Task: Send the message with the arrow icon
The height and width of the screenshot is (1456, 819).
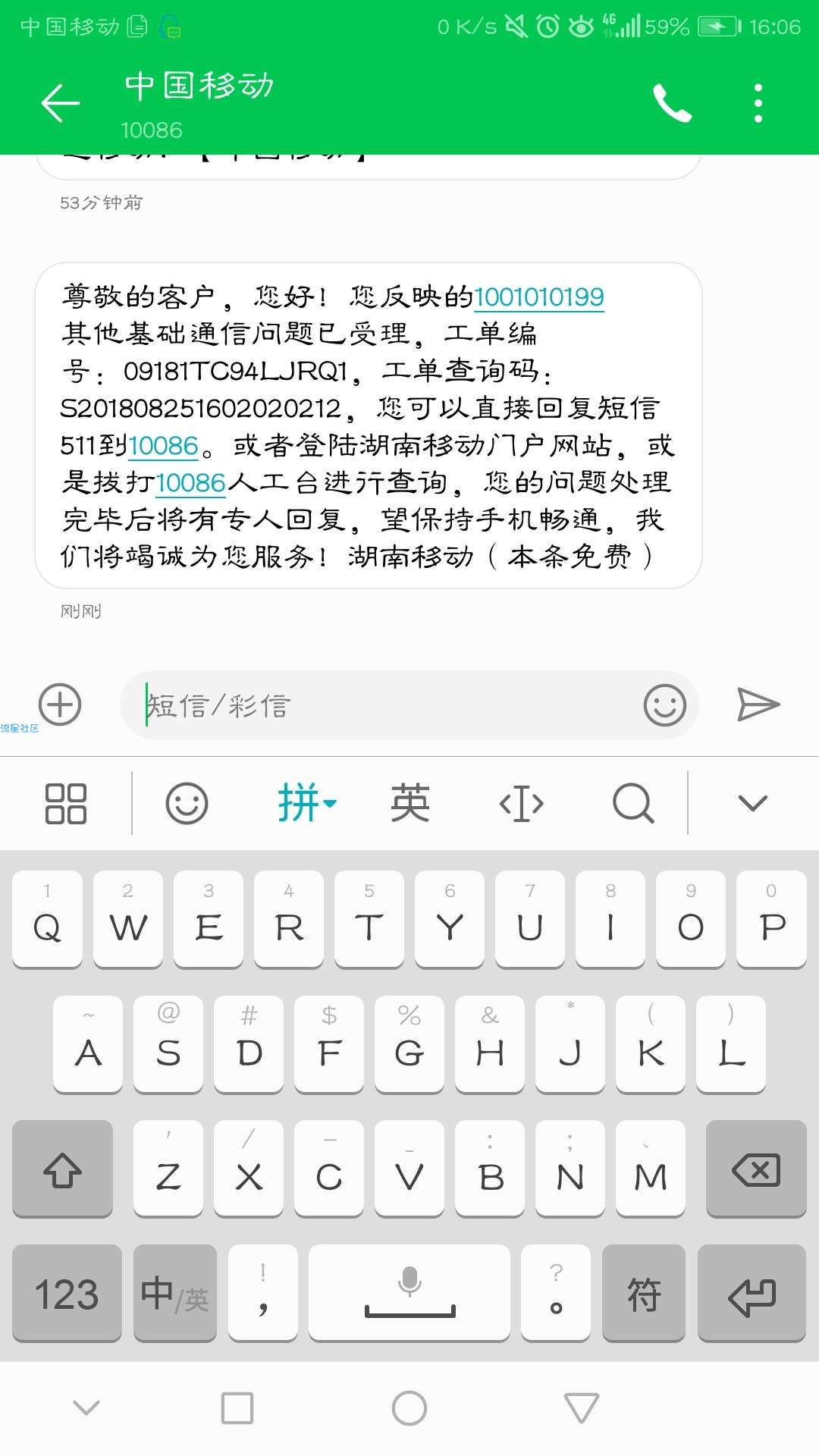Action: click(x=758, y=705)
